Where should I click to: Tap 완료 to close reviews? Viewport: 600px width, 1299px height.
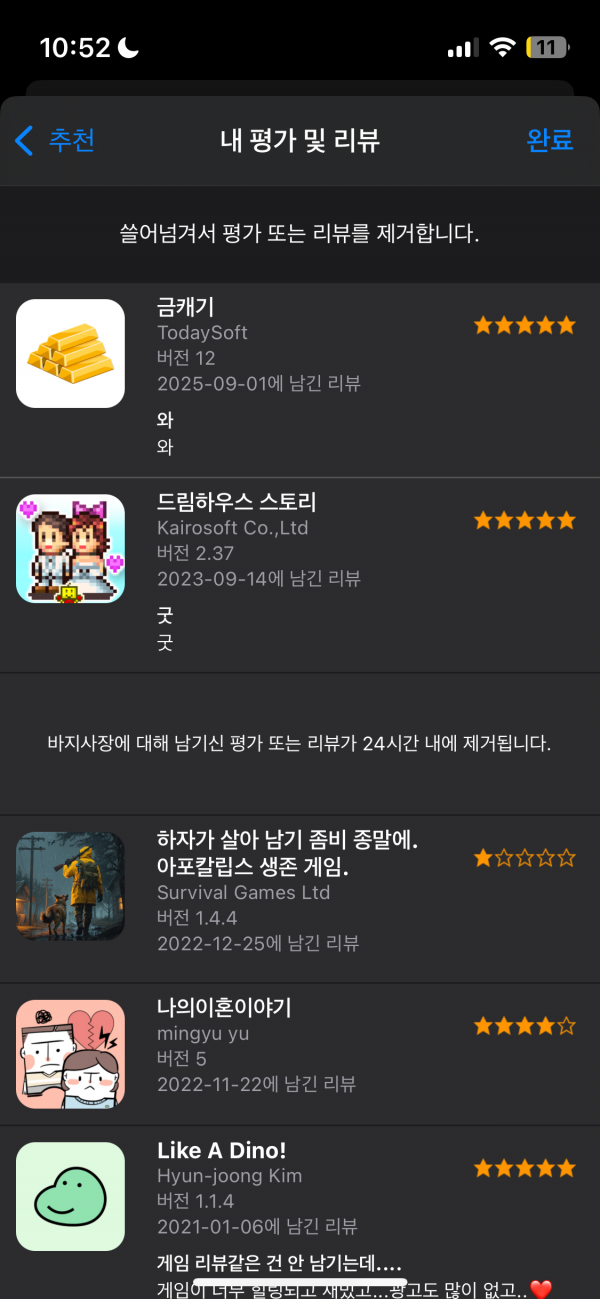coord(550,140)
